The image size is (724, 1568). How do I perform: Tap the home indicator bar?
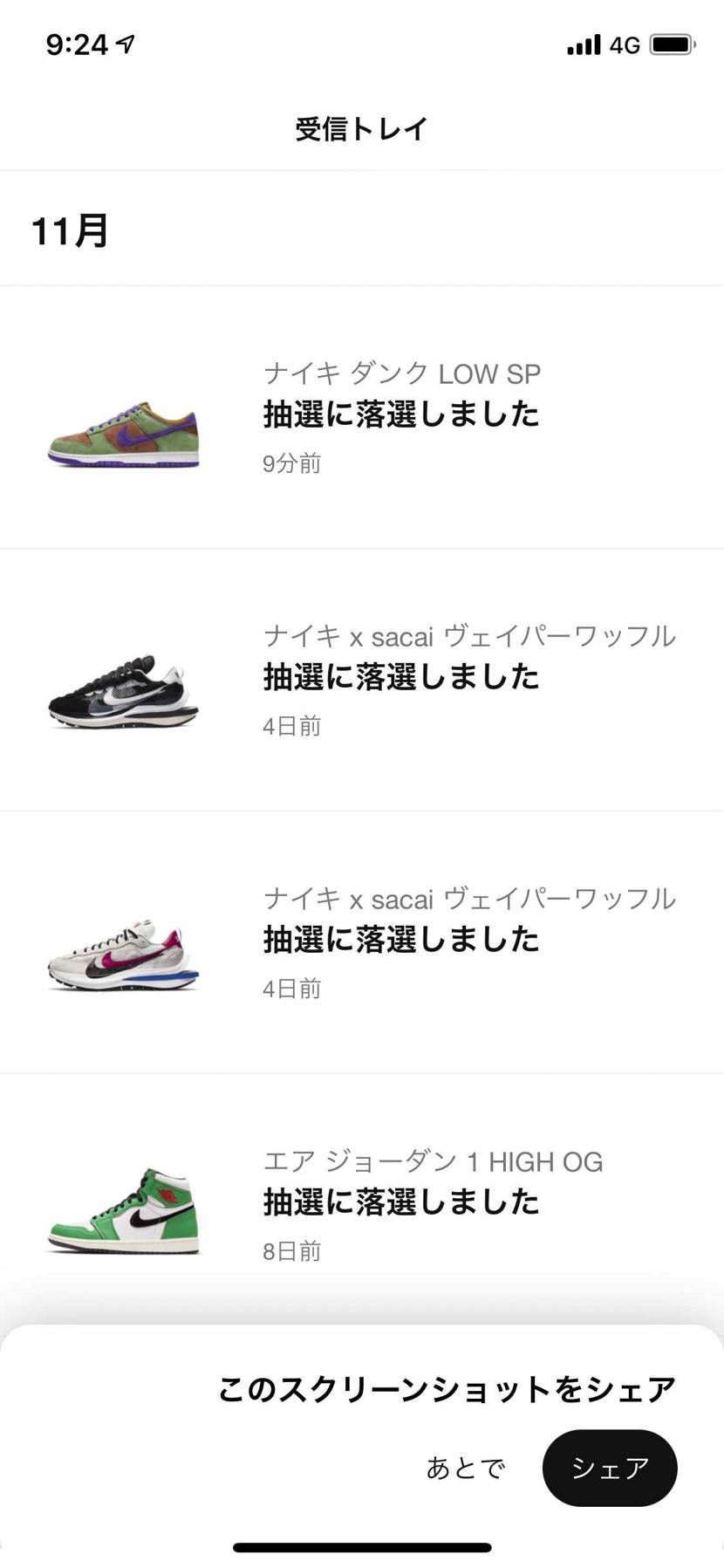361,1544
